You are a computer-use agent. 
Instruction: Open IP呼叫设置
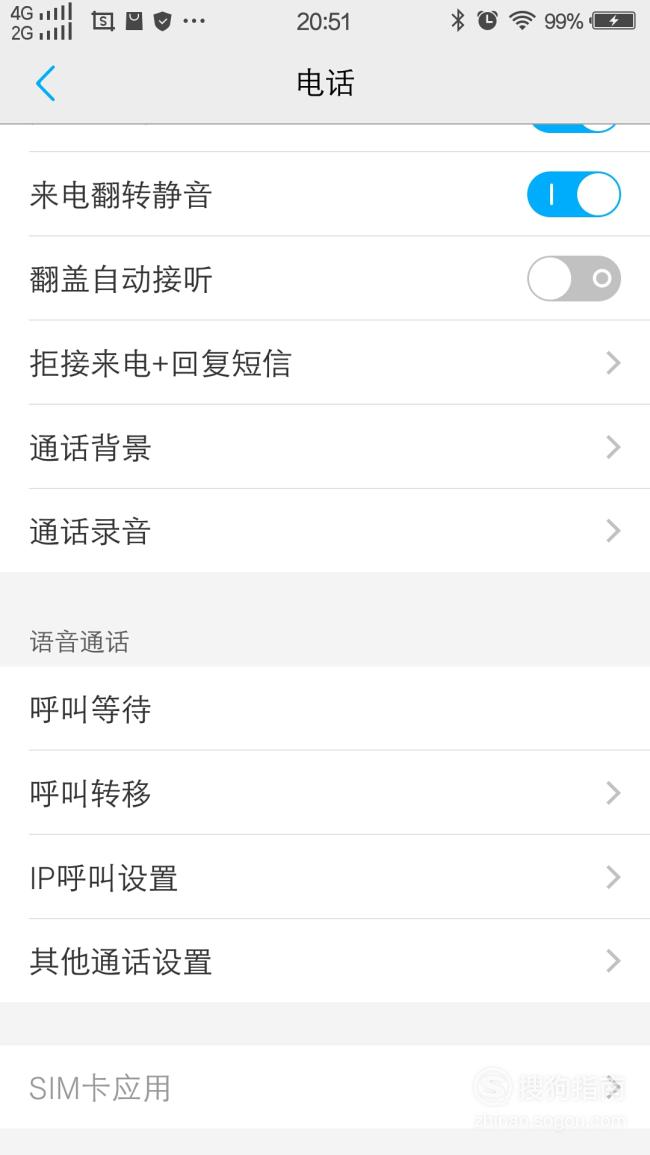pos(325,877)
